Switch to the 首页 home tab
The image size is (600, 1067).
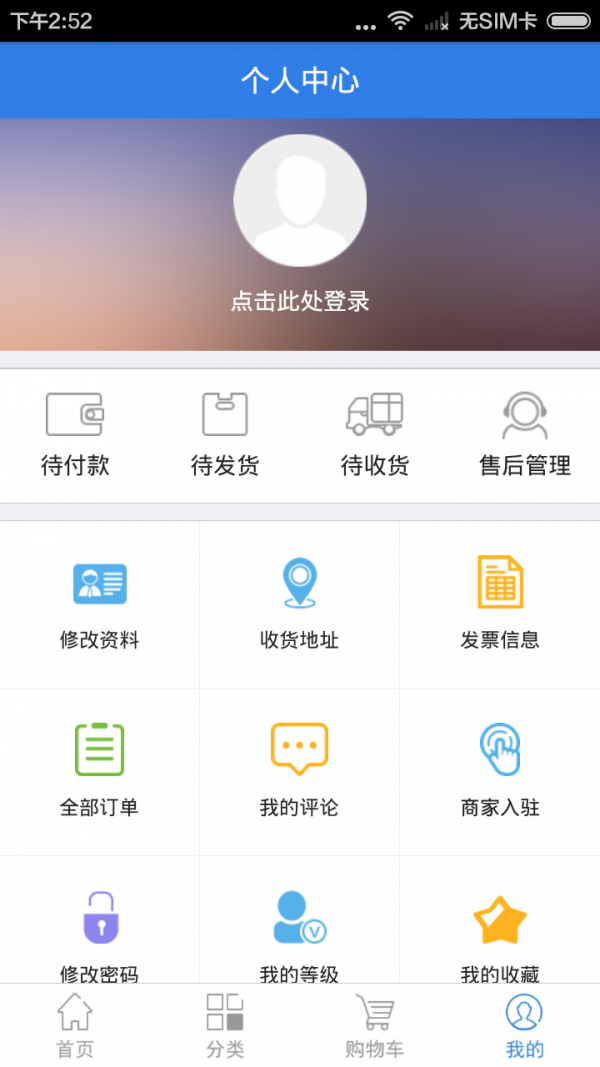(75, 1025)
